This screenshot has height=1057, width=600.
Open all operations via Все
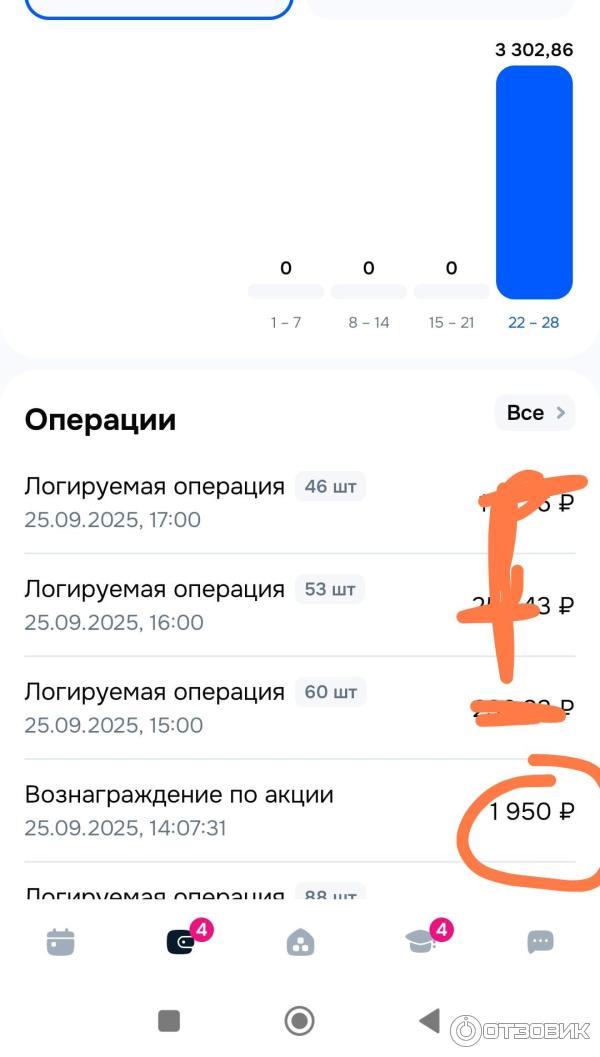tap(535, 413)
